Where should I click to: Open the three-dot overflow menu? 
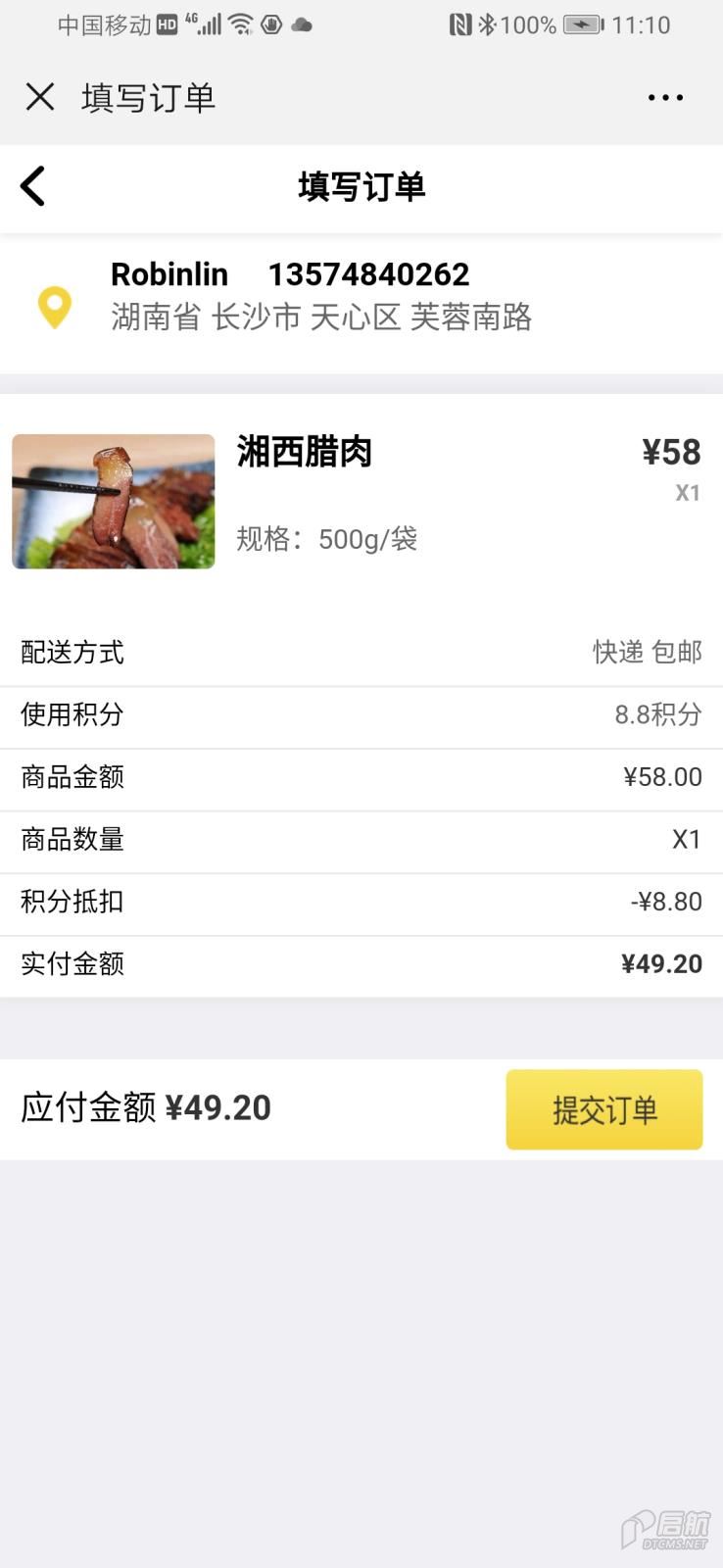coord(665,97)
